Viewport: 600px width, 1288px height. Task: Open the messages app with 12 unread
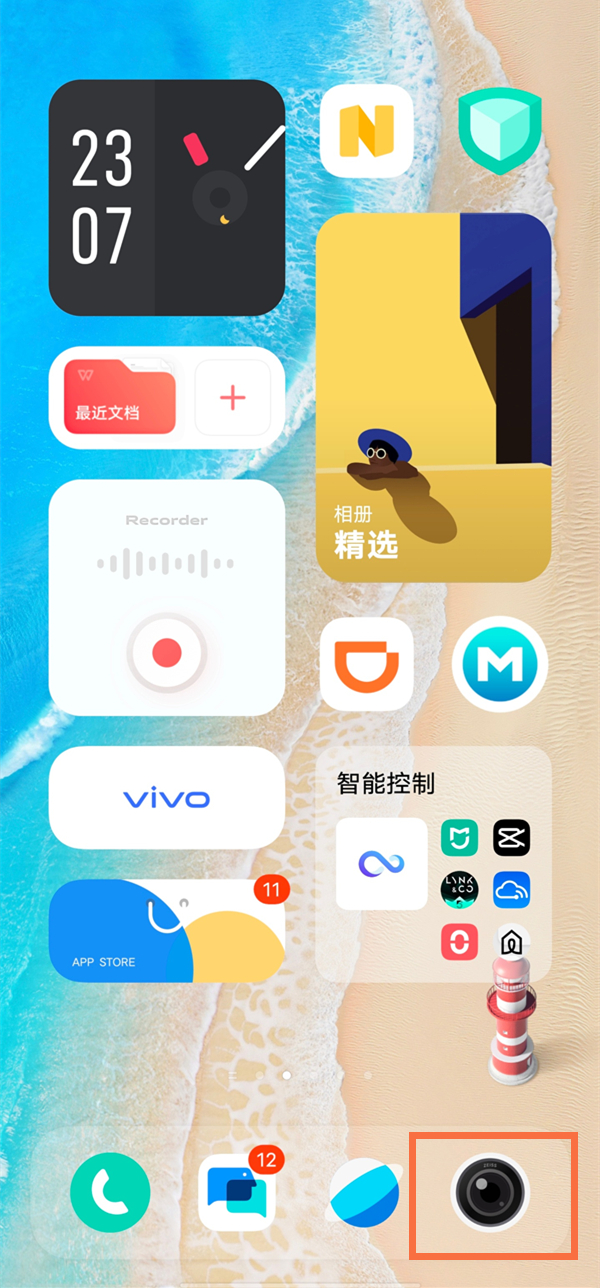(237, 1193)
